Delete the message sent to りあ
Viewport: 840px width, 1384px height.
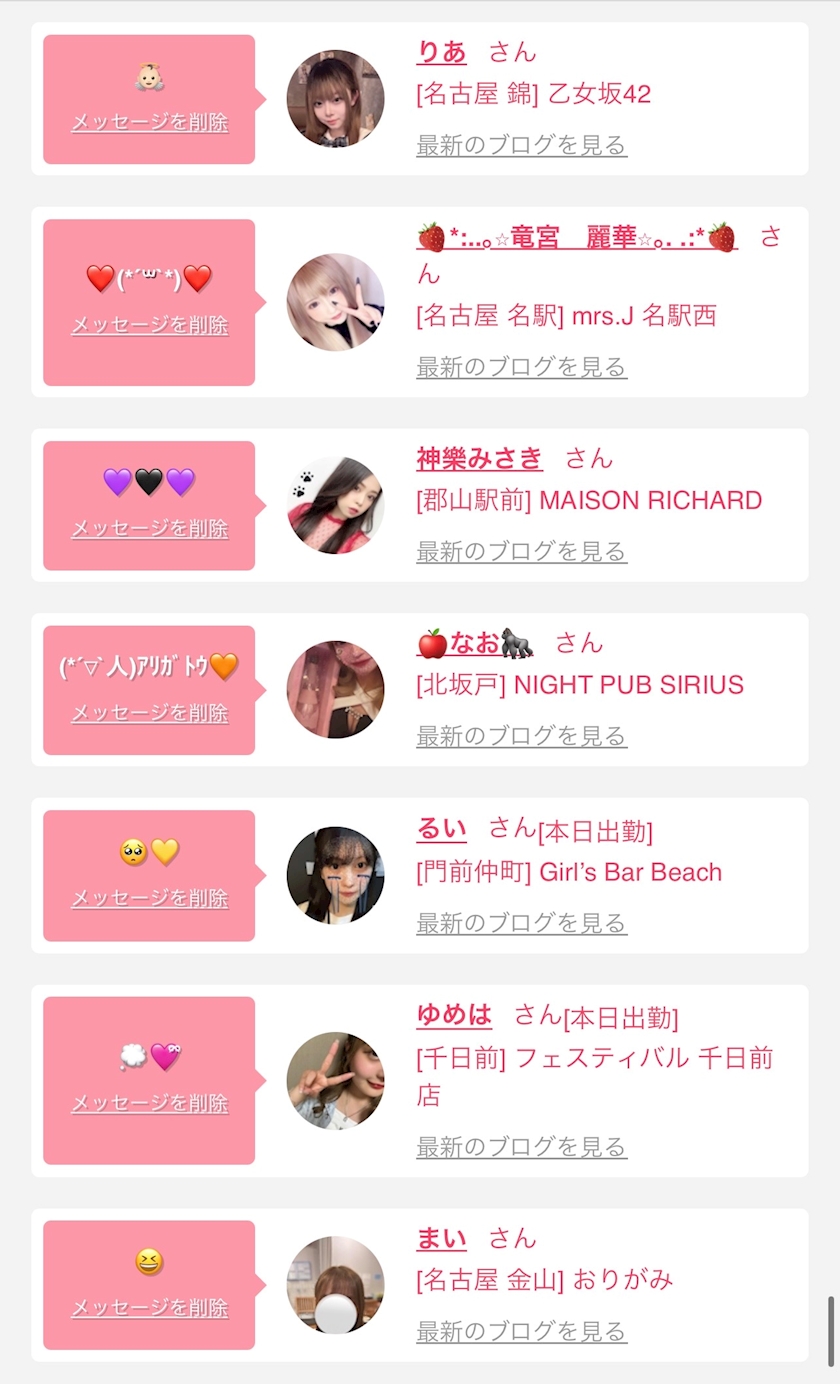pyautogui.click(x=150, y=123)
